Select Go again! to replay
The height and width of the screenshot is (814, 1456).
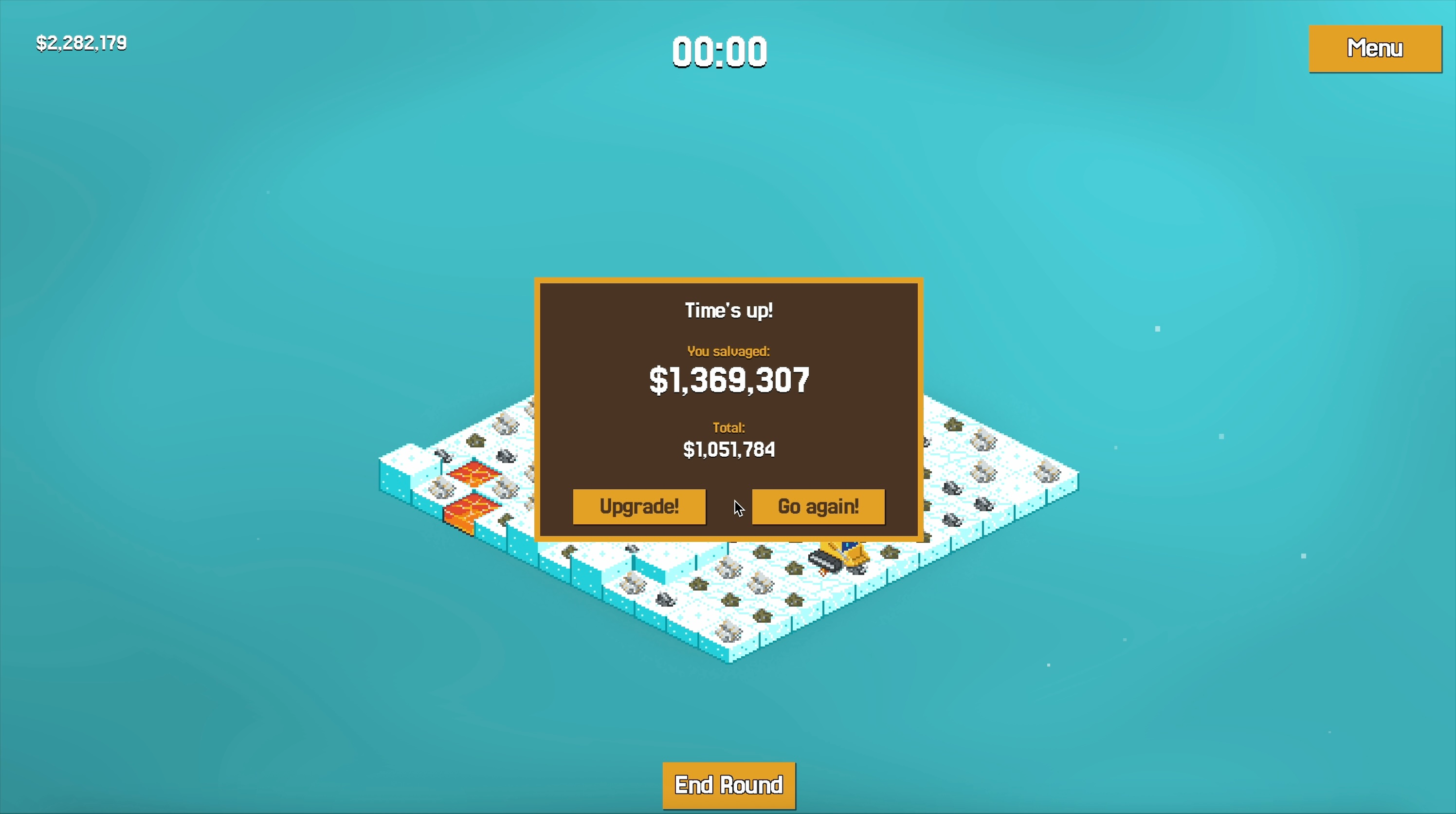(818, 506)
